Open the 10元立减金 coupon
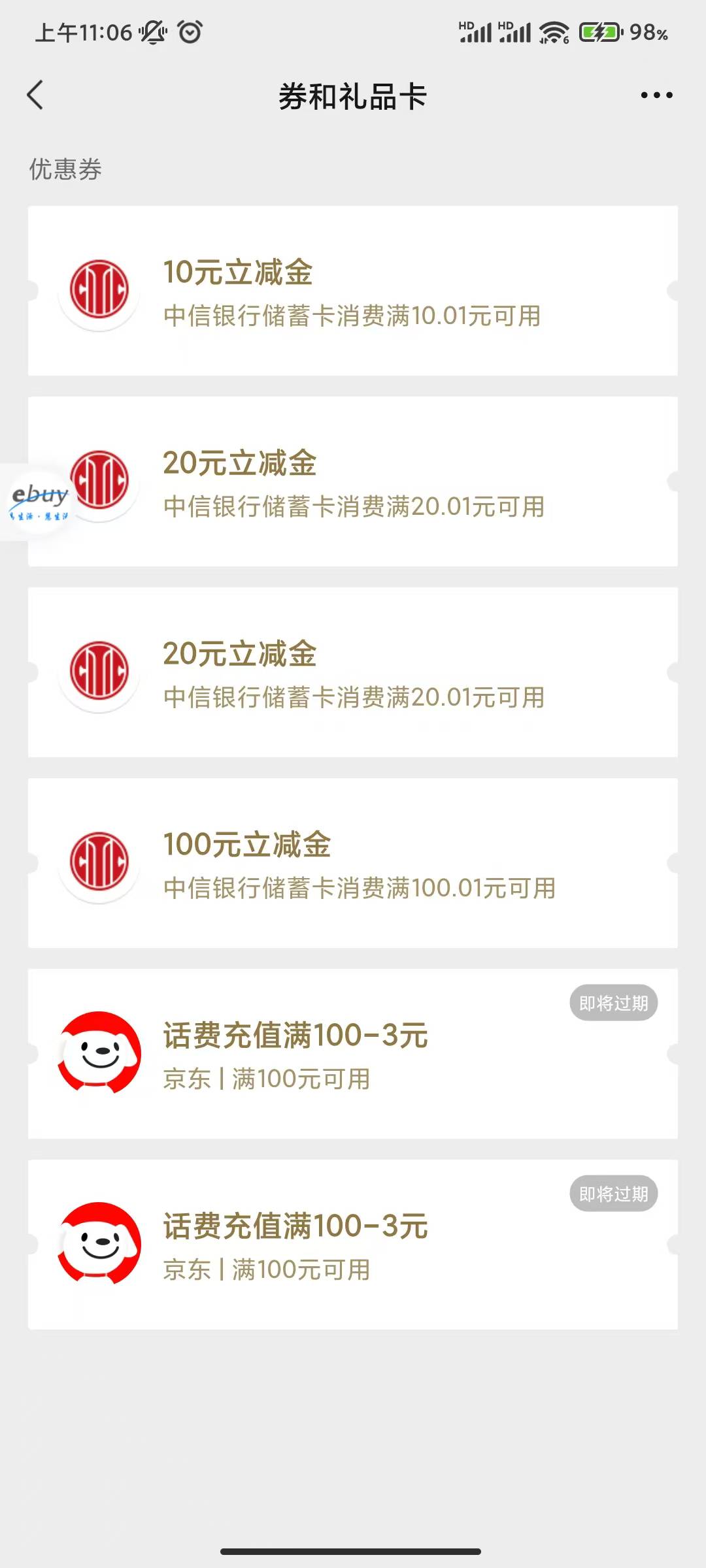This screenshot has height=1568, width=706. (x=353, y=291)
